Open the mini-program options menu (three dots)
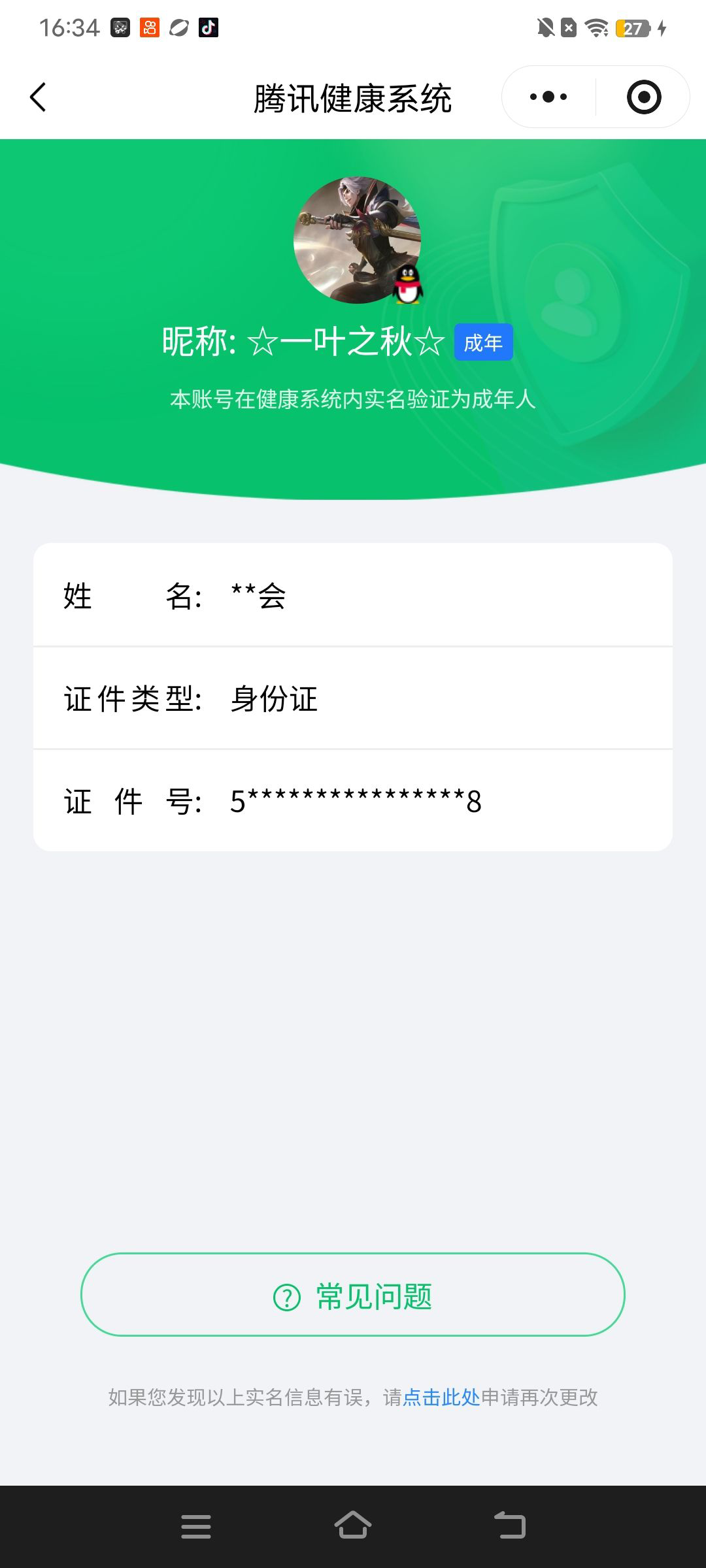This screenshot has width=706, height=1568. pos(548,97)
